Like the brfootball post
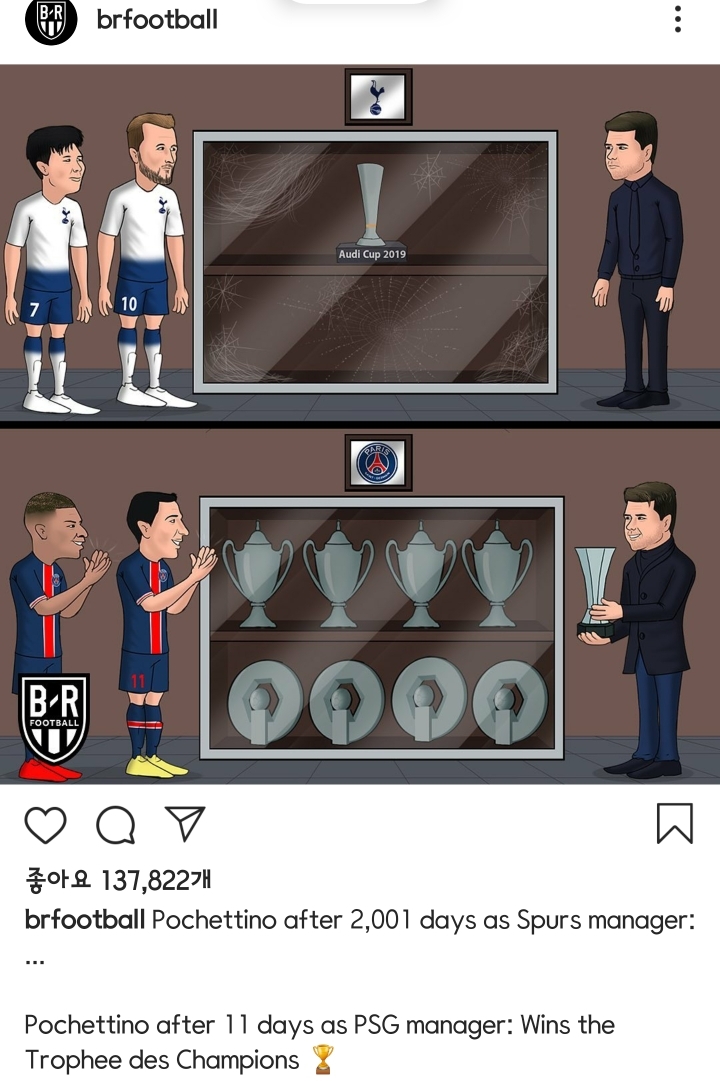The height and width of the screenshot is (1081, 720). (45, 825)
